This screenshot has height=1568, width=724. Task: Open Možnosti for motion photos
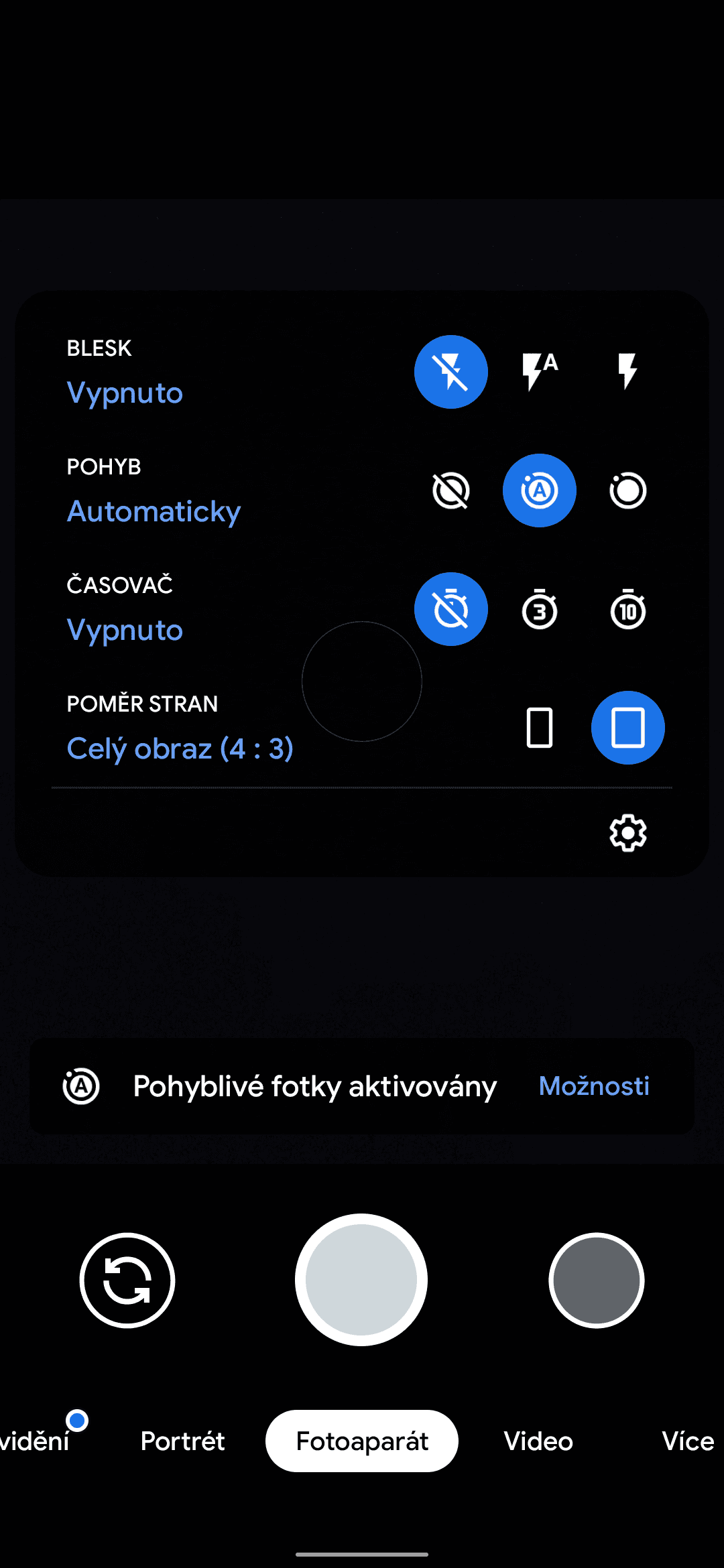[x=594, y=1086]
